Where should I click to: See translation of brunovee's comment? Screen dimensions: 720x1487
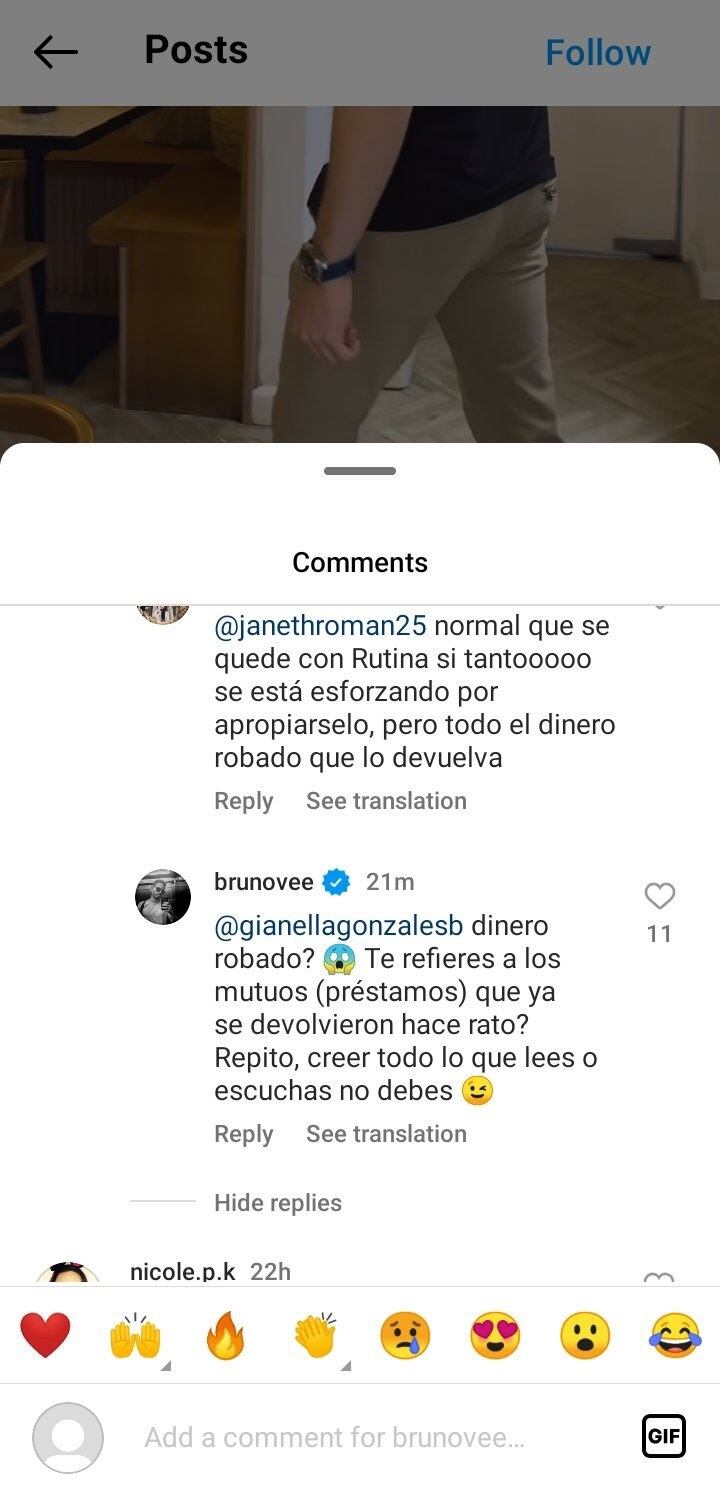386,1133
